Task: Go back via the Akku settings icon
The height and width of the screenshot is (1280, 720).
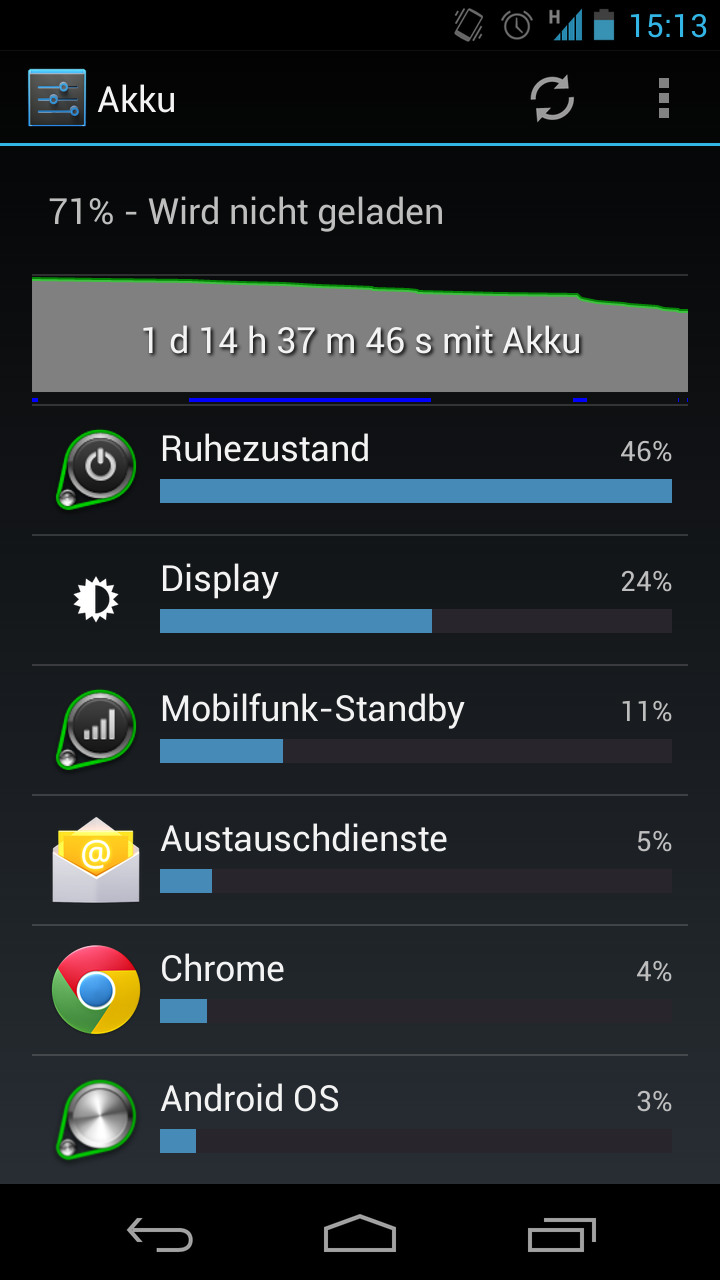Action: (x=57, y=98)
